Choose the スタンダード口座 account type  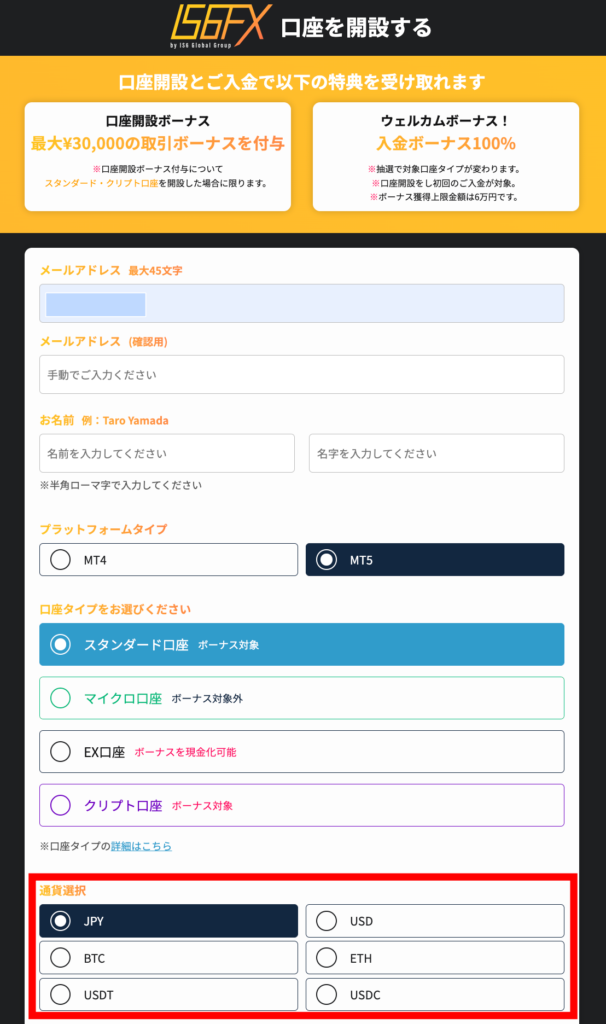click(302, 645)
